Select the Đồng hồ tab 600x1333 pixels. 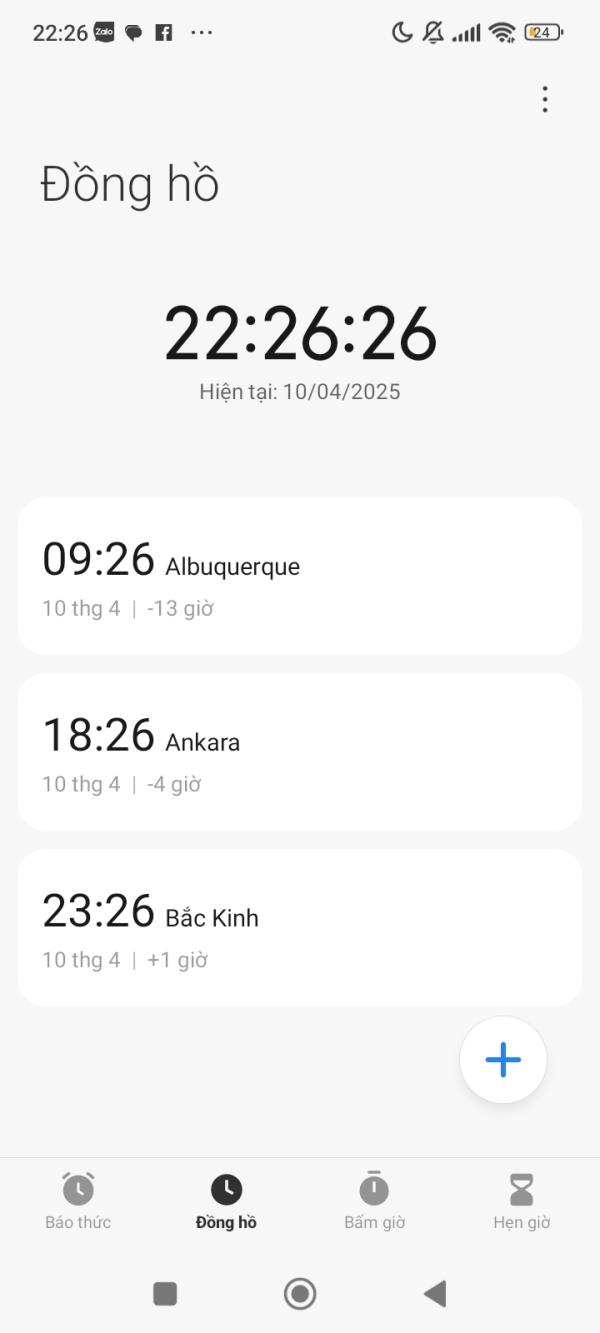click(226, 1201)
